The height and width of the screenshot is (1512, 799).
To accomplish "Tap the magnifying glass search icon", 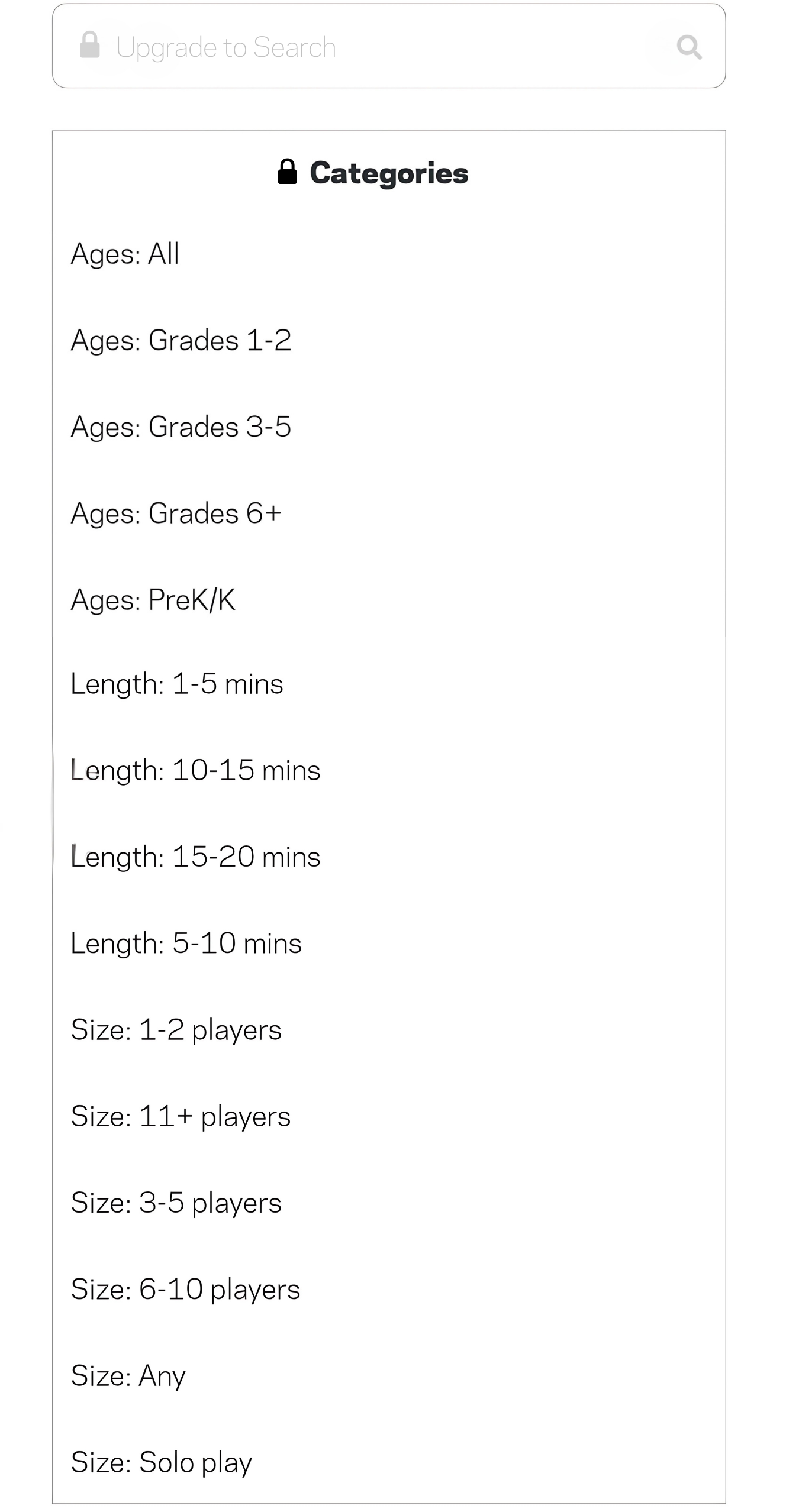I will (689, 47).
